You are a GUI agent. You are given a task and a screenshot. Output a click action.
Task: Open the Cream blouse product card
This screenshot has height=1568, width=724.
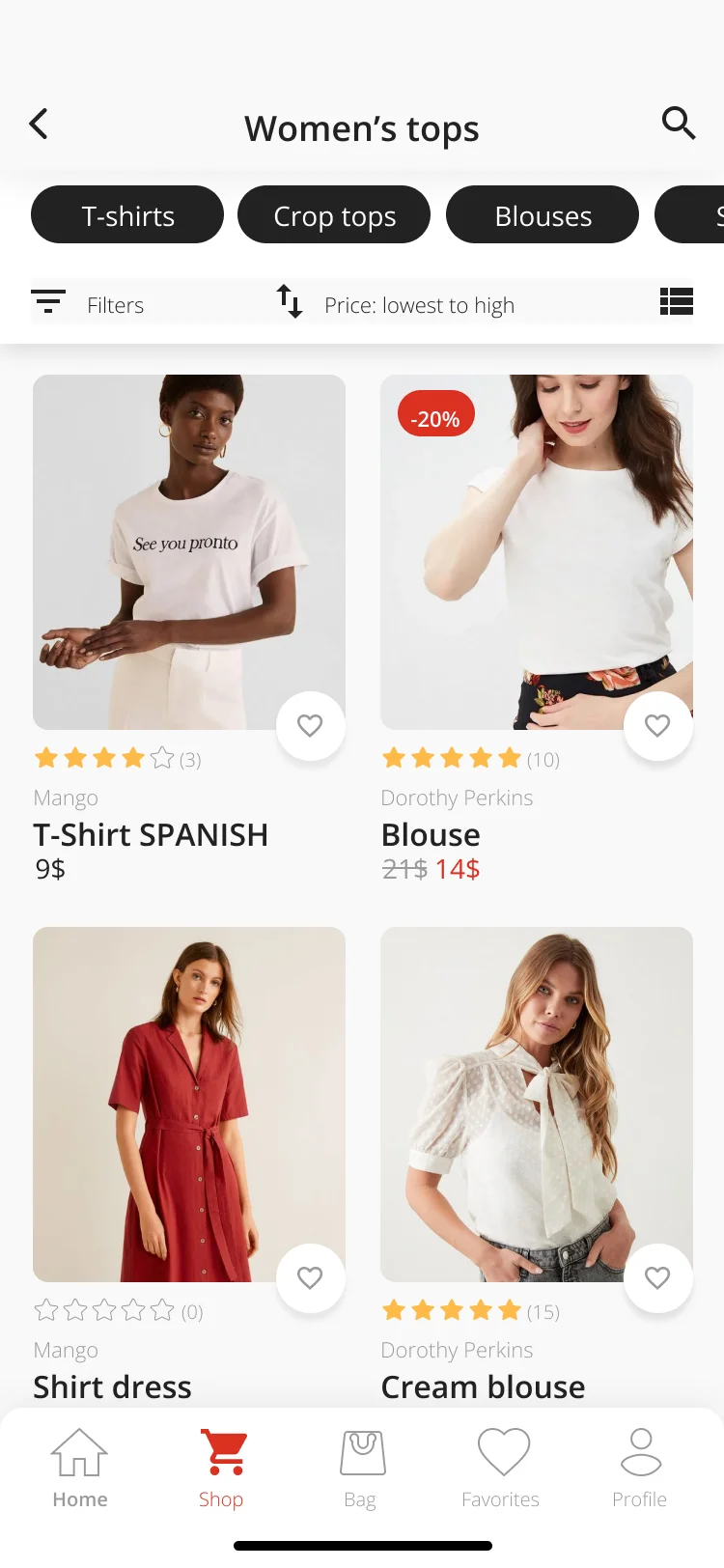point(536,1104)
